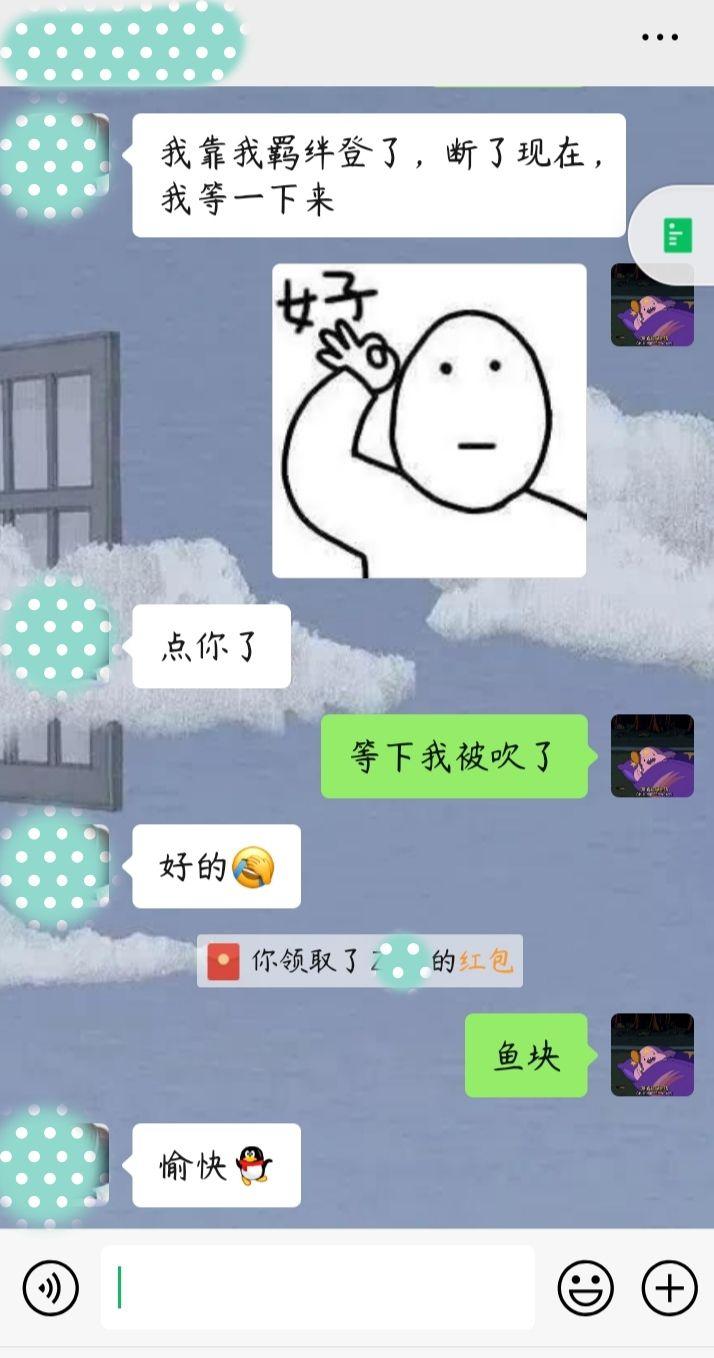Open the green floating note widget
The height and width of the screenshot is (1358, 714).
point(677,236)
